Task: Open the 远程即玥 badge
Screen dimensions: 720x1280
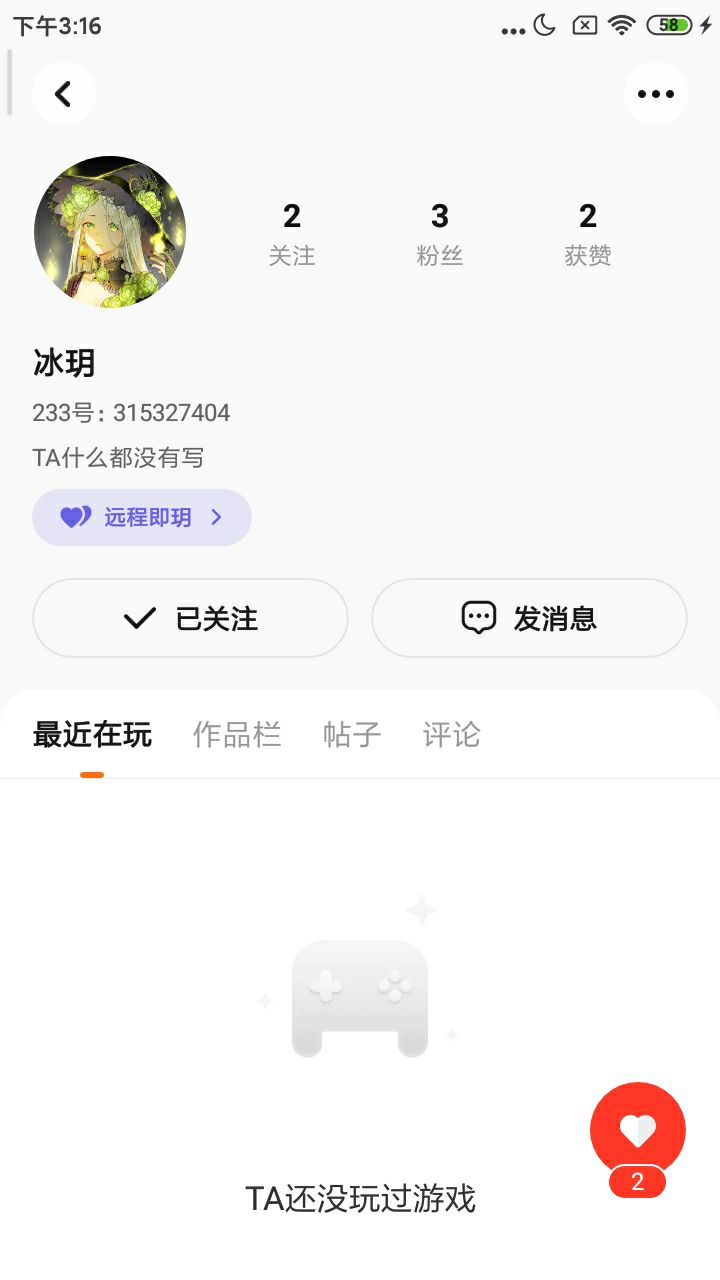Action: (142, 517)
